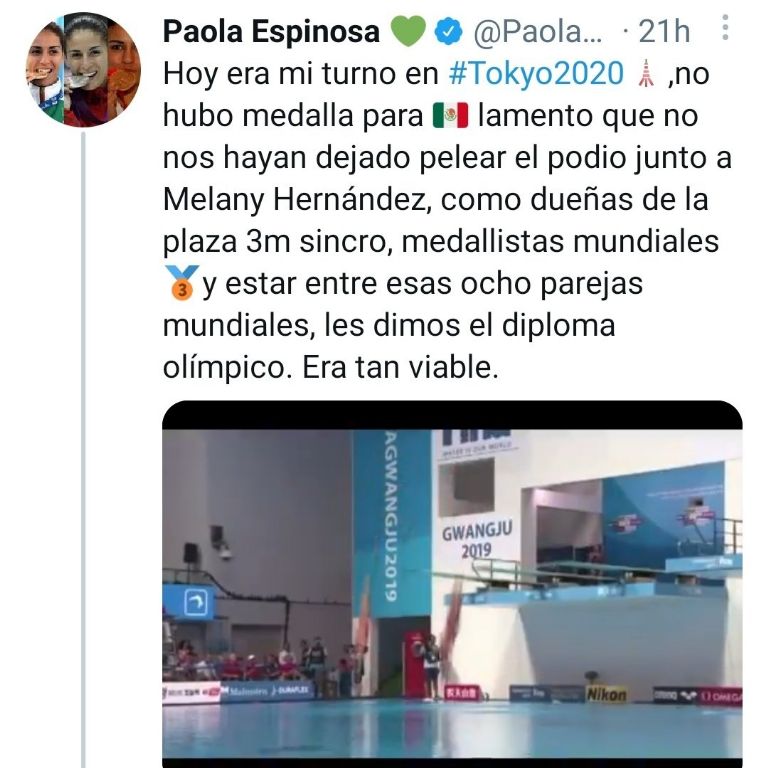Open the tweet's overflow menu
This screenshot has height=768, width=768.
724,30
